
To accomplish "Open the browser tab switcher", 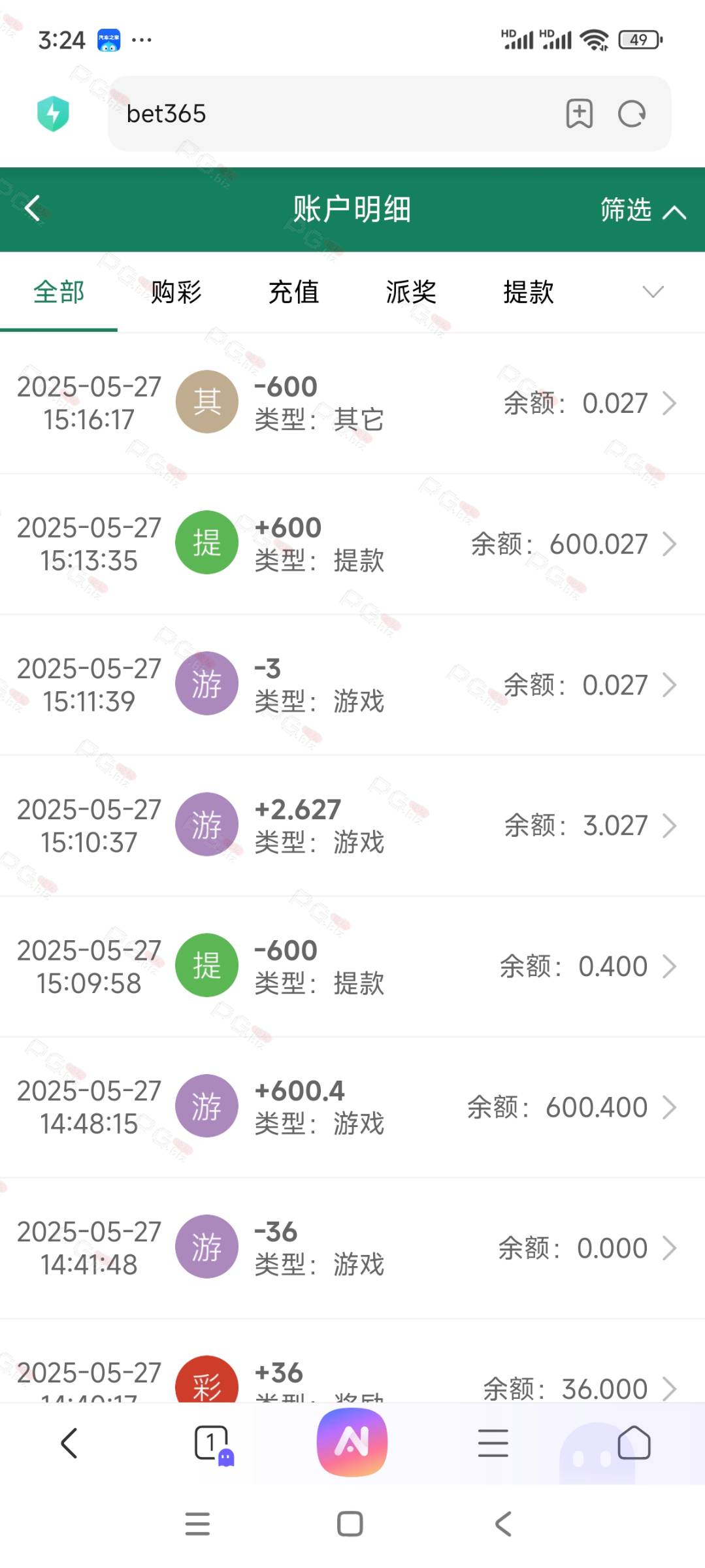I will pos(212,1443).
